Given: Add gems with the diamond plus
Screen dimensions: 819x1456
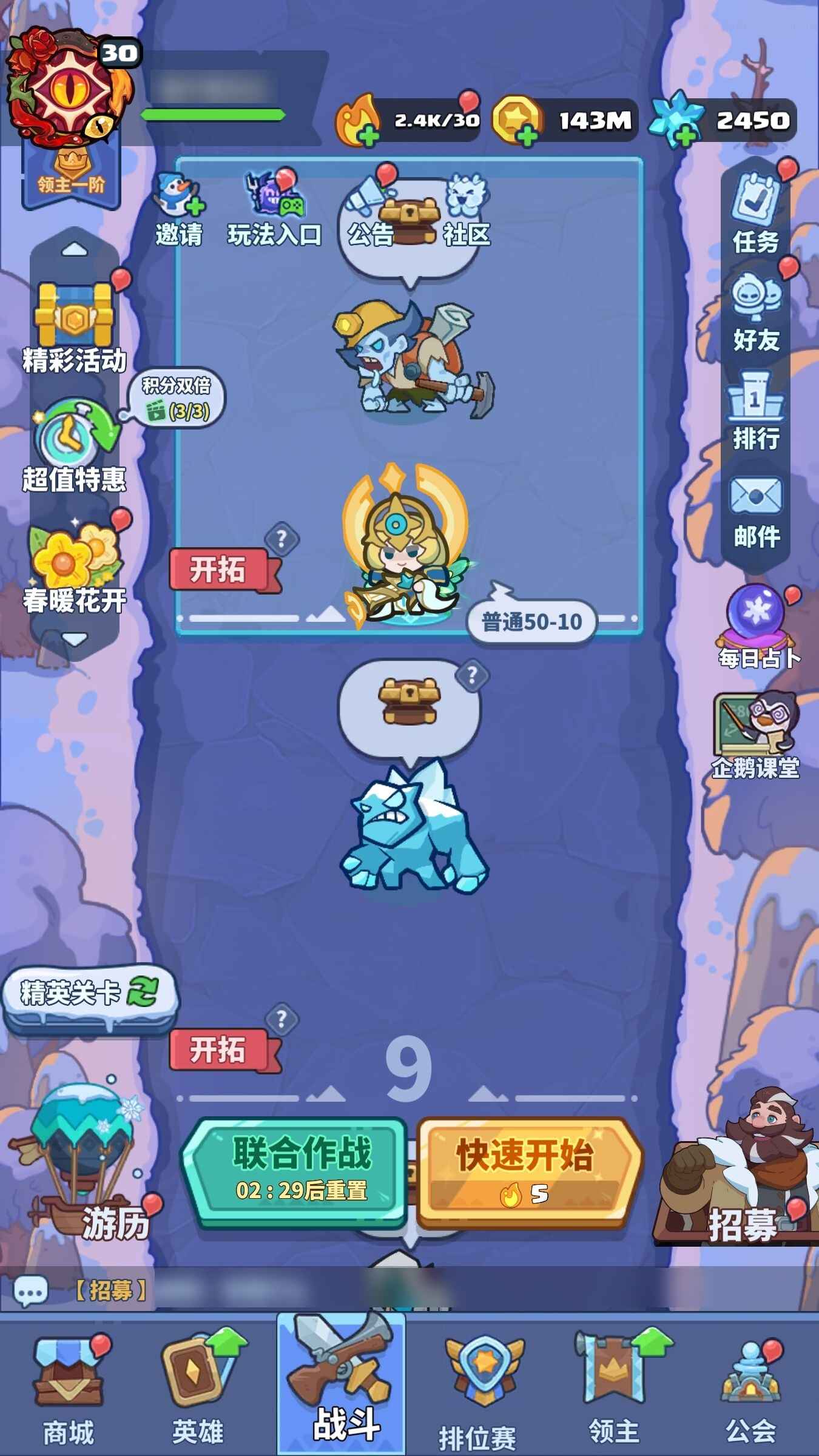Looking at the screenshot, I should coord(686,136).
